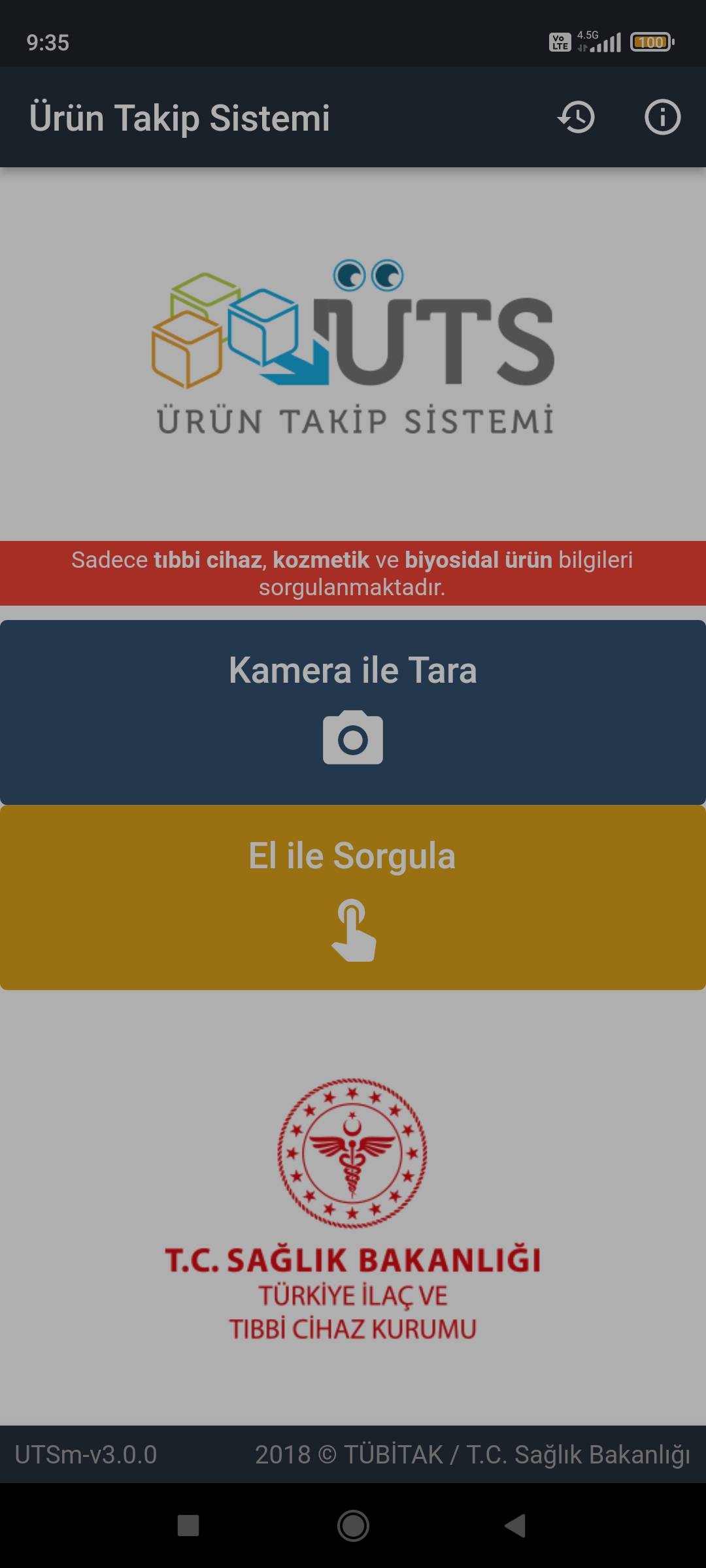
Task: Select El ile Sorgula button
Action: tap(353, 898)
